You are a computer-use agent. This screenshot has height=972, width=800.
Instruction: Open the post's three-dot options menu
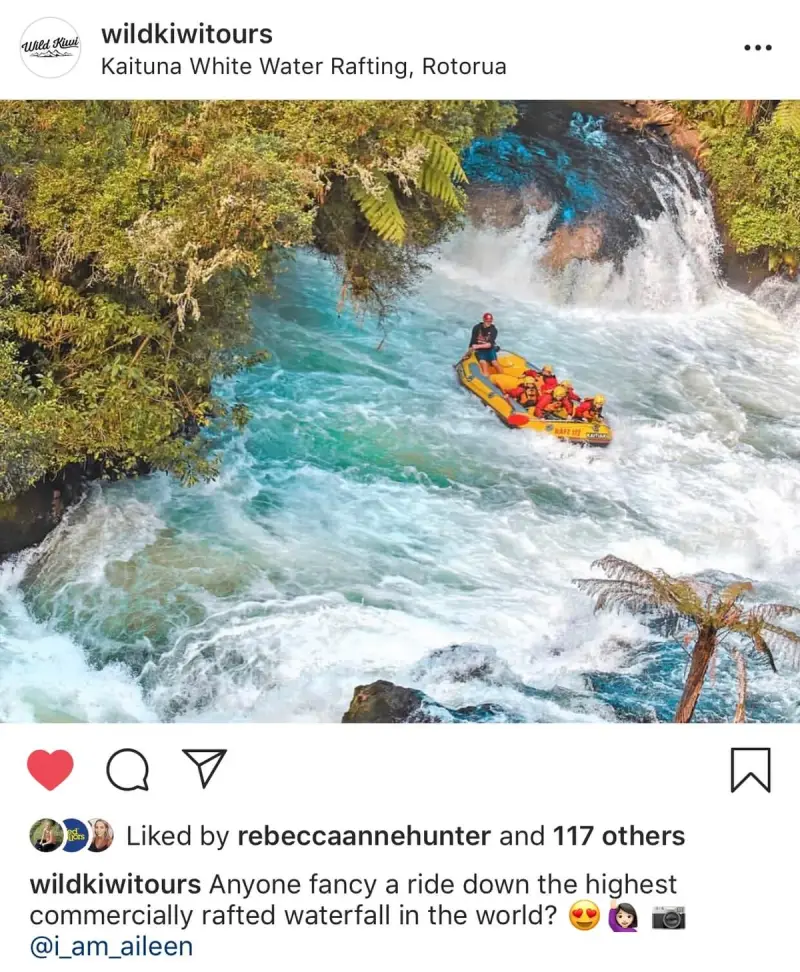(758, 48)
